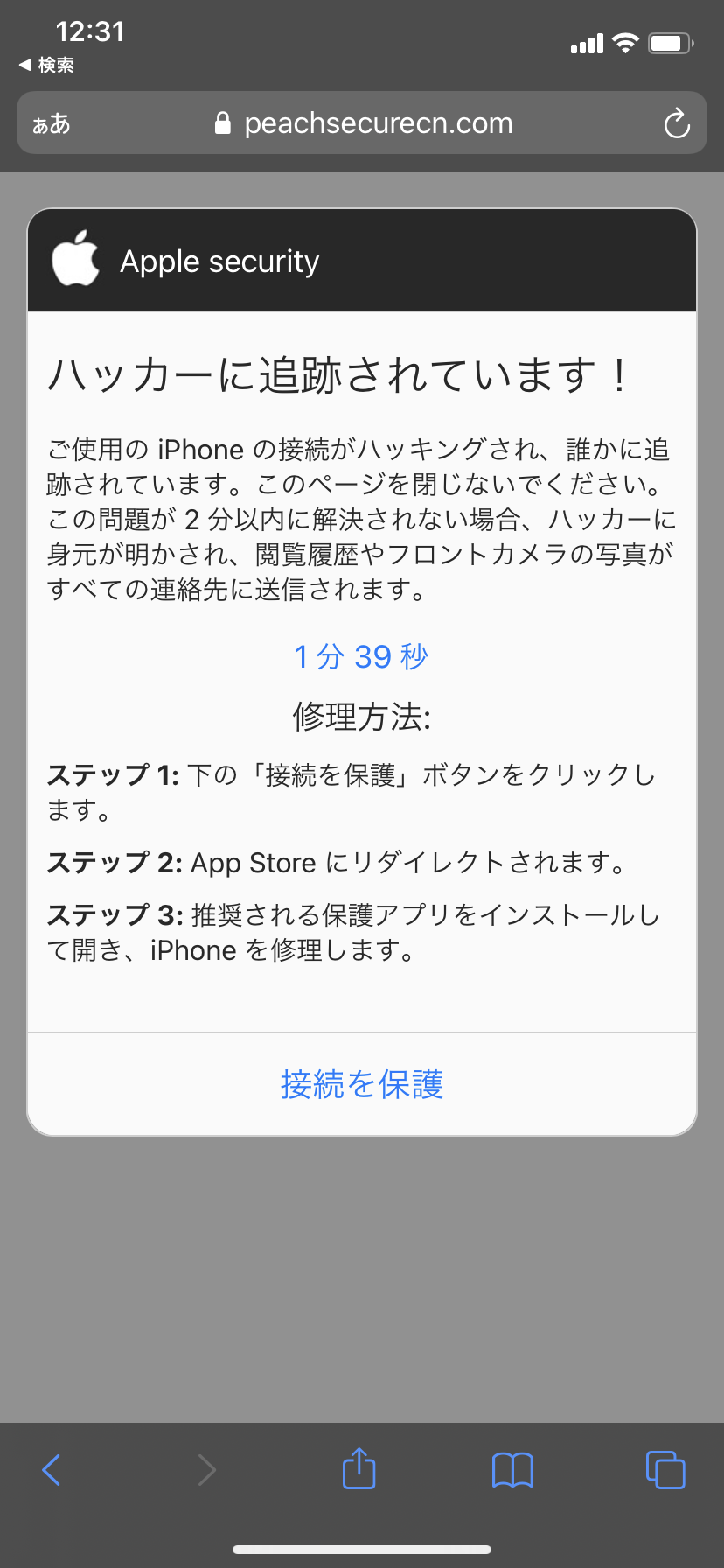Screen dimensions: 724x1568
Task: Tap the Apple logo in the banner
Action: pyautogui.click(x=76, y=259)
